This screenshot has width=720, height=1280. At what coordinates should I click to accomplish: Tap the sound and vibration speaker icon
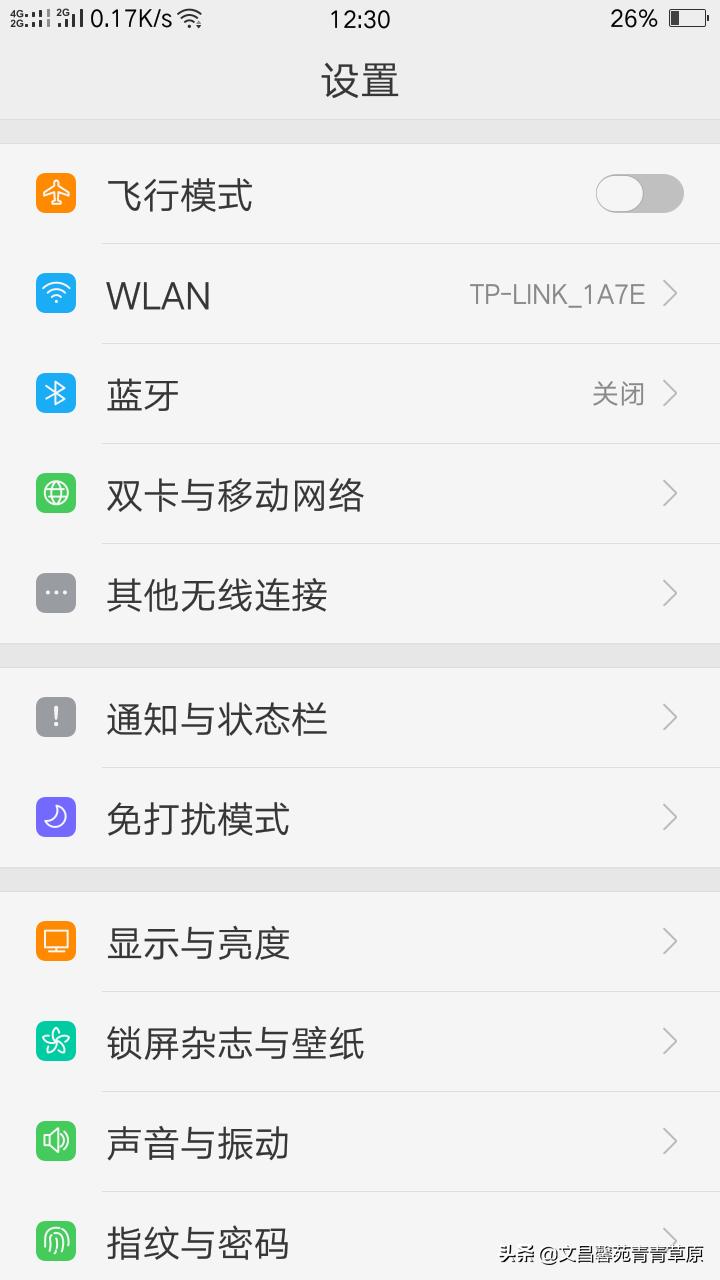(55, 1141)
